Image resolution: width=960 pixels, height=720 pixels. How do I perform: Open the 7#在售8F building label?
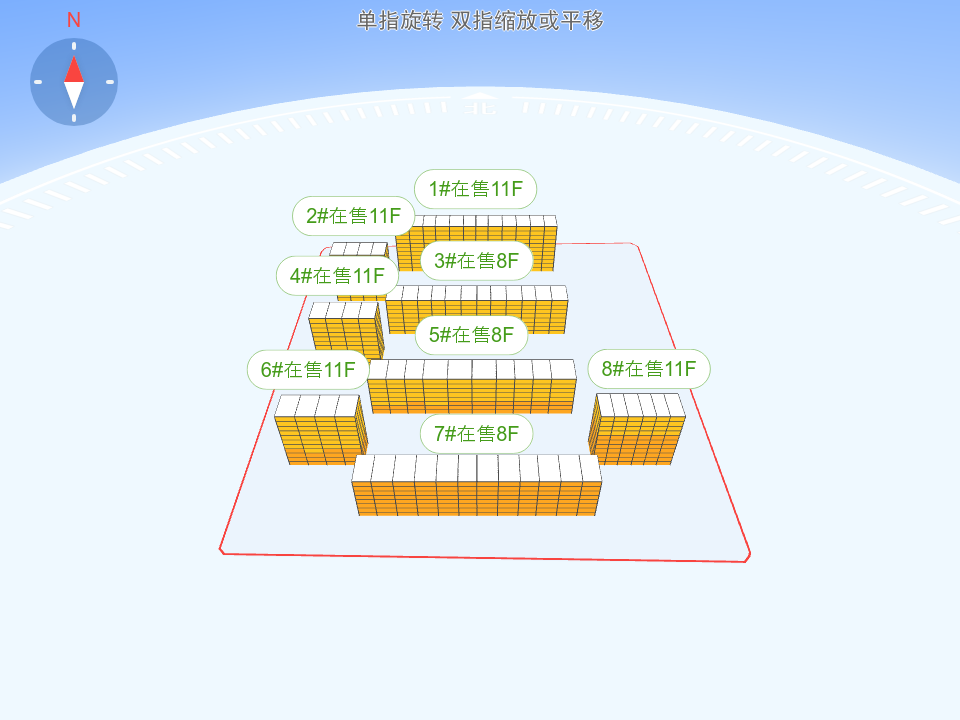(476, 434)
